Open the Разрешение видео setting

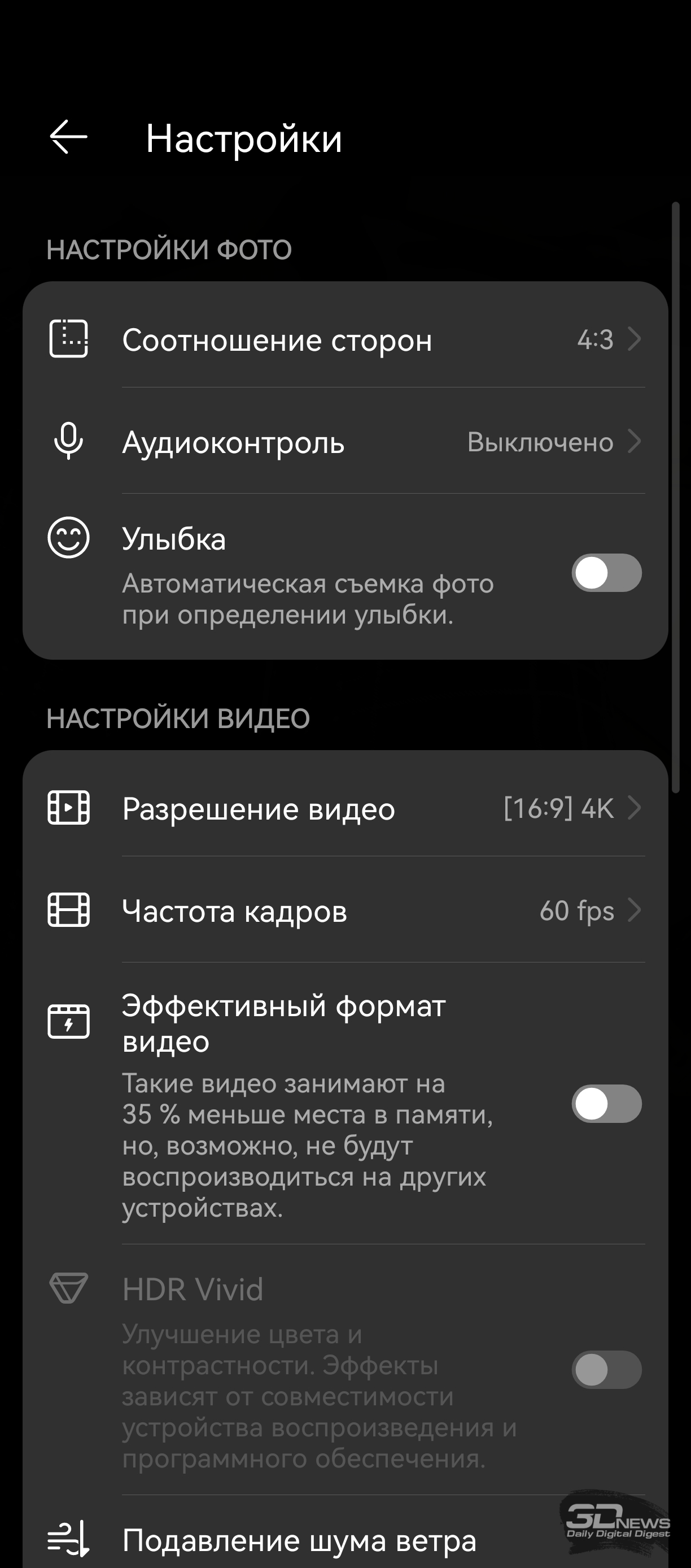tap(345, 808)
